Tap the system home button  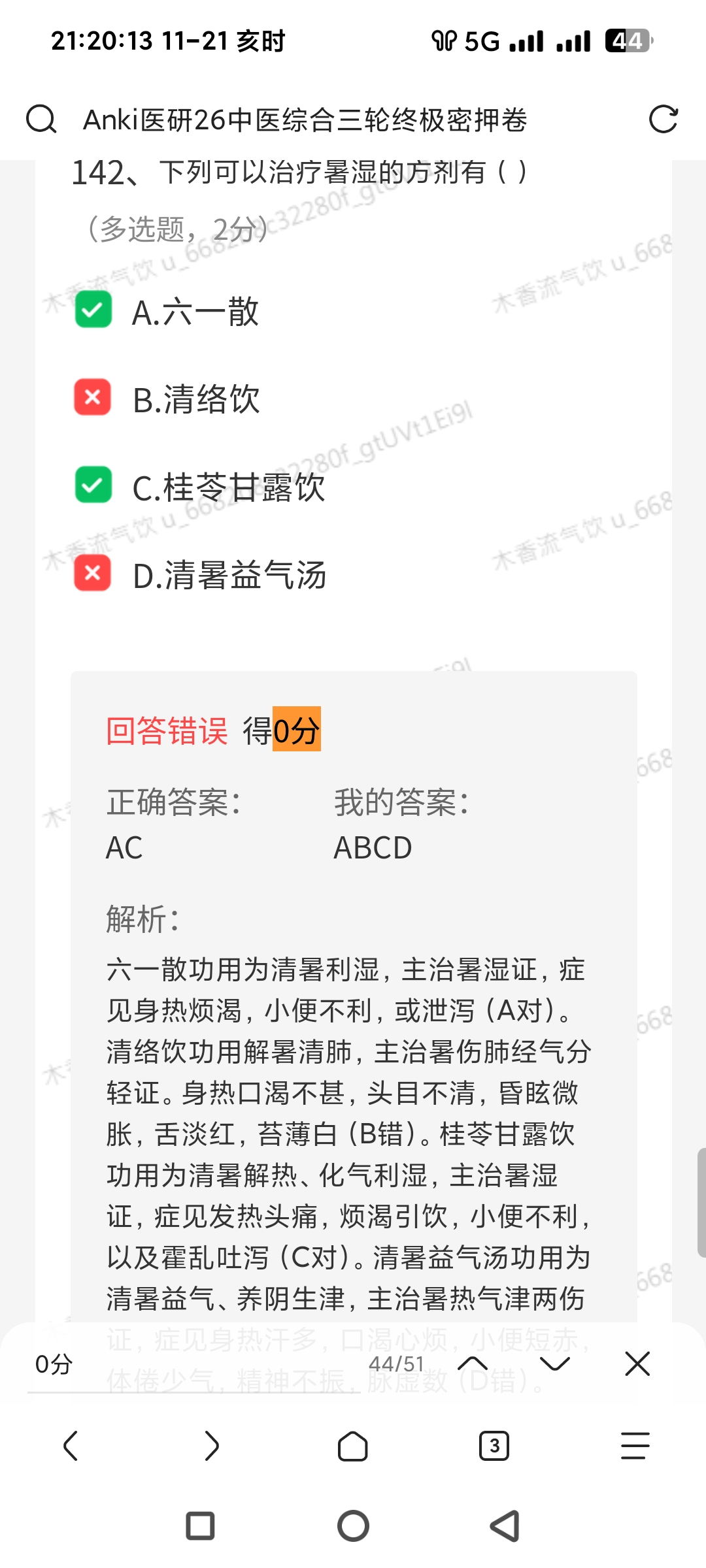353,1526
